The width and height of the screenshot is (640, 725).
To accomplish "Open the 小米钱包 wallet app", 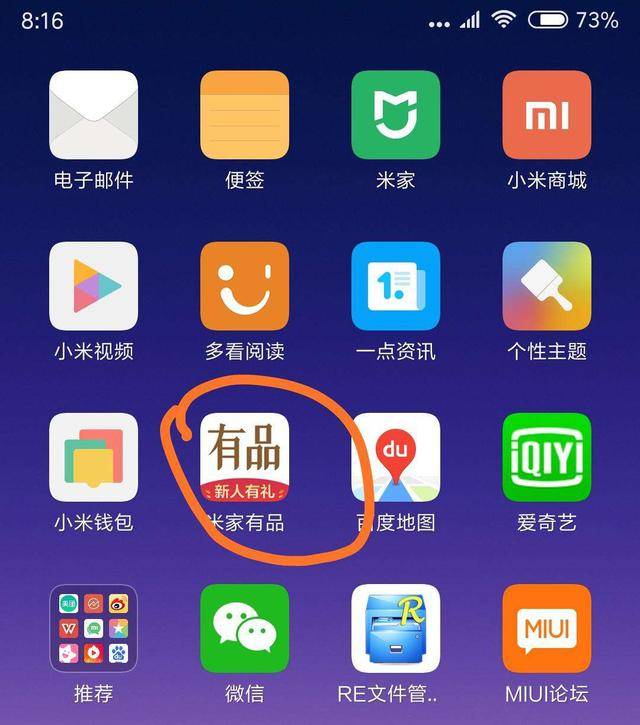I will click(93, 457).
